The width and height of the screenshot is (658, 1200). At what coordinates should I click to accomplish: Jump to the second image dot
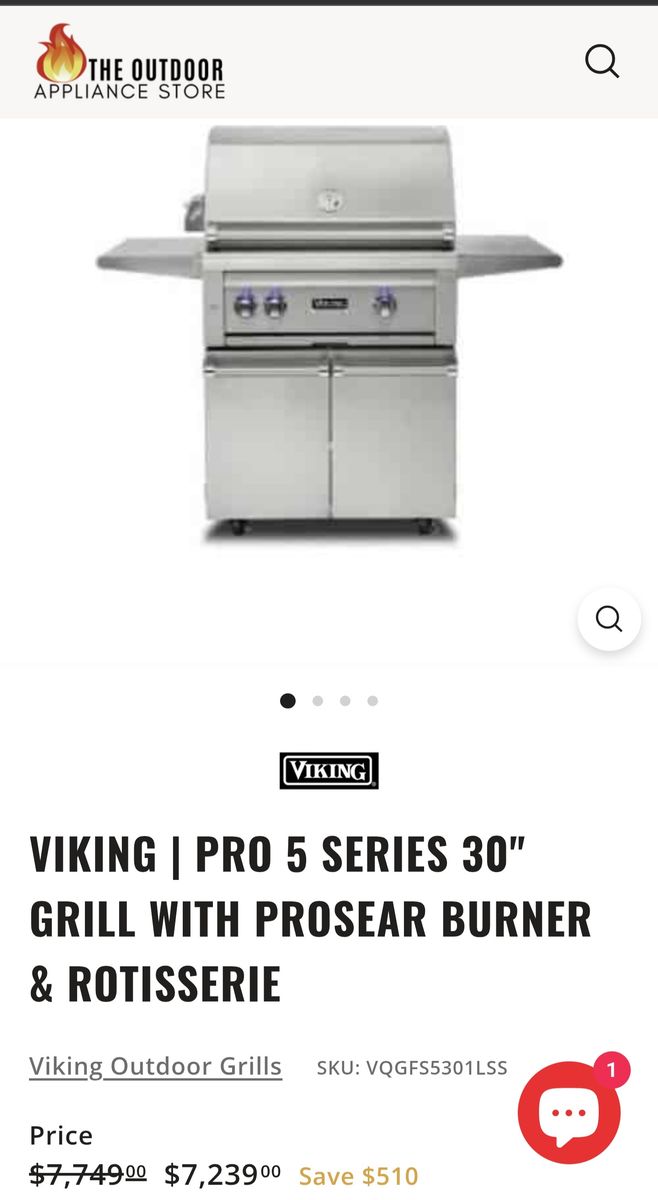(x=318, y=701)
